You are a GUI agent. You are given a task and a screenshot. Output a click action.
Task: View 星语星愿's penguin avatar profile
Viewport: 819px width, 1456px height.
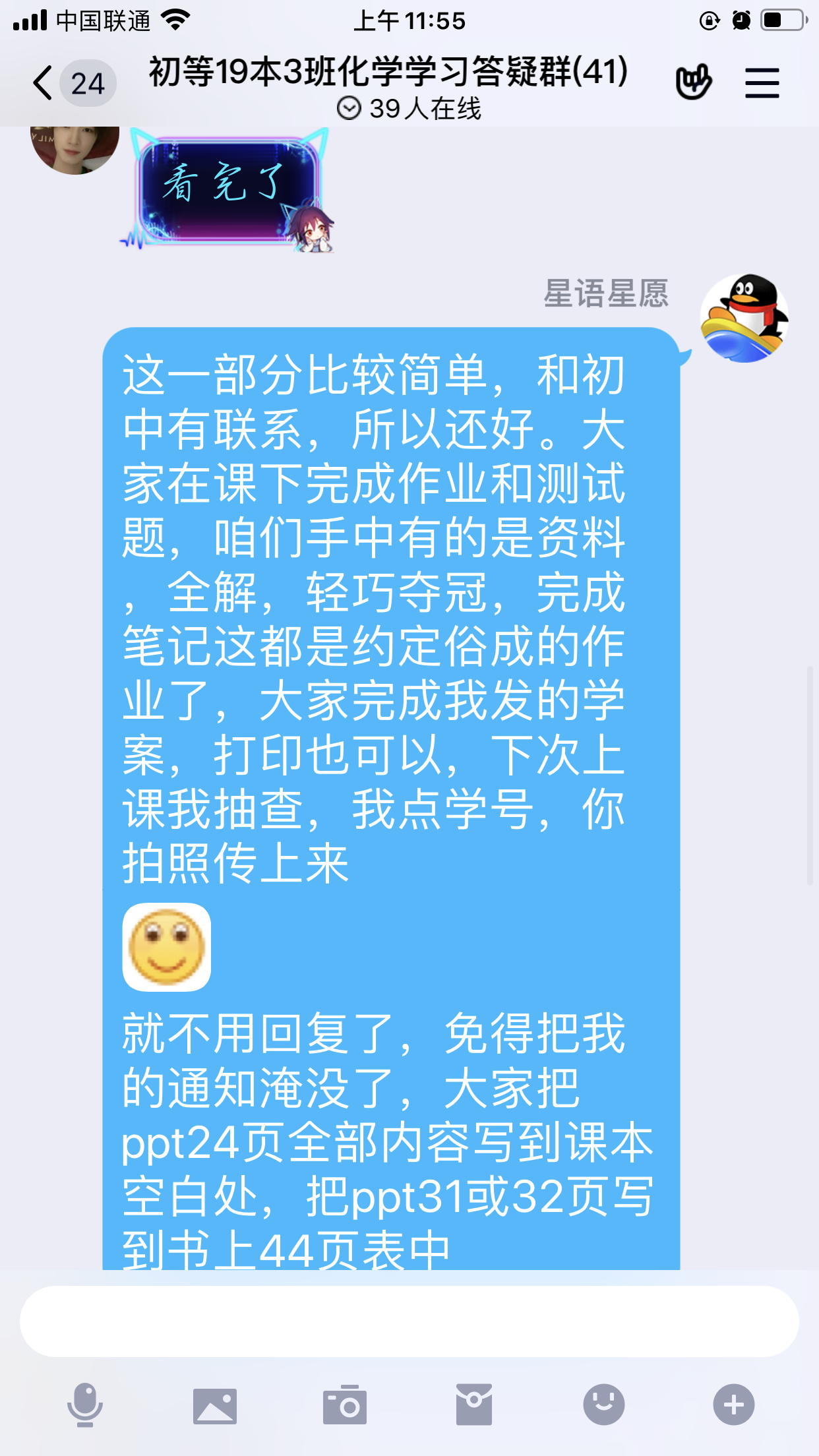[x=744, y=318]
